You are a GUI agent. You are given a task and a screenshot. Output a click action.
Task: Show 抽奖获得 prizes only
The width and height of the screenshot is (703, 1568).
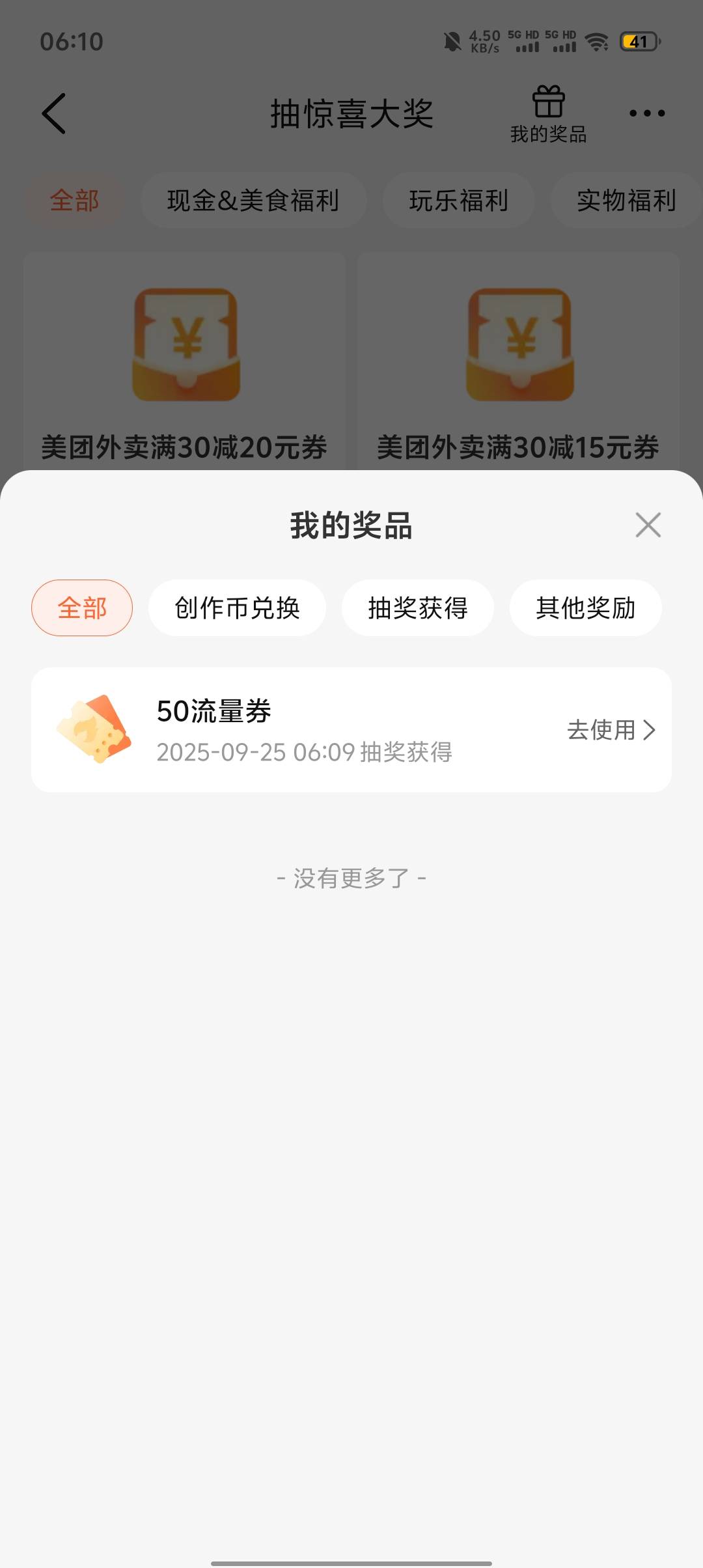pyautogui.click(x=418, y=608)
